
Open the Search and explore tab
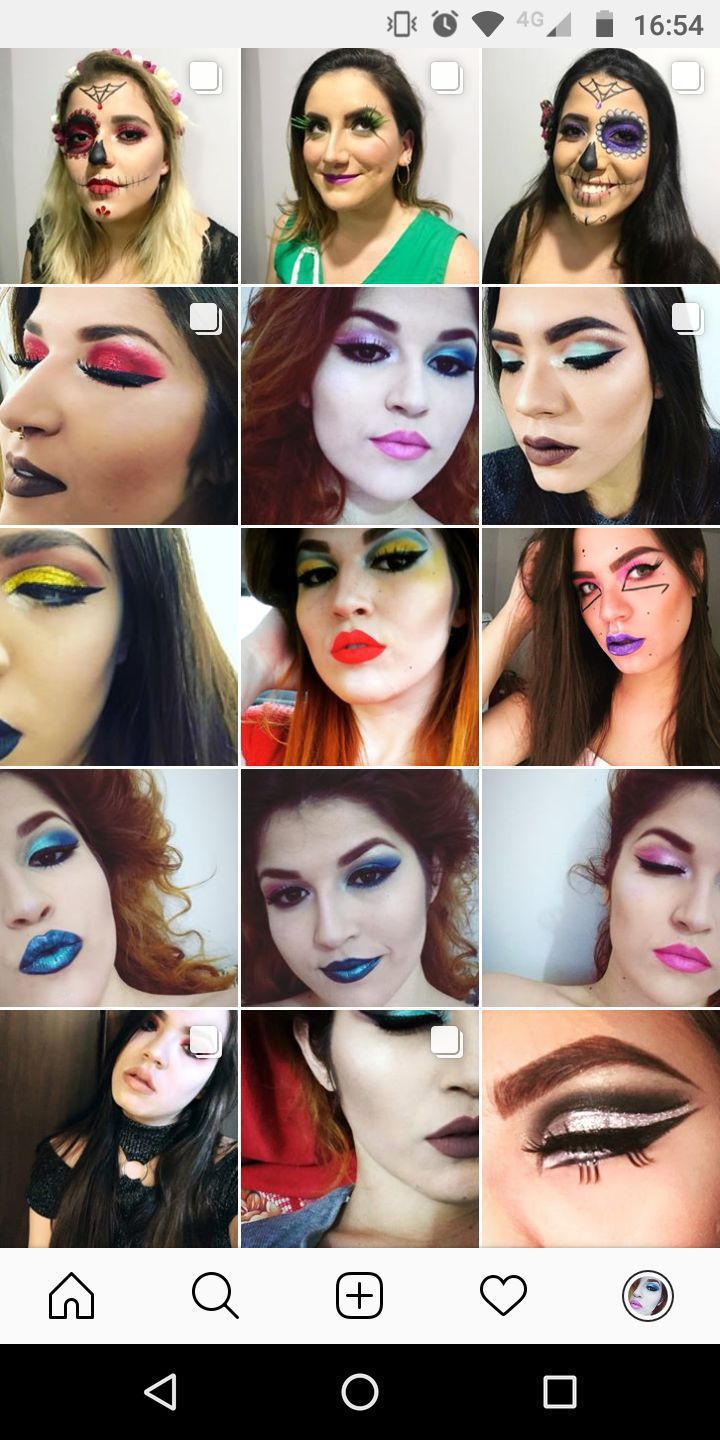pos(215,1296)
